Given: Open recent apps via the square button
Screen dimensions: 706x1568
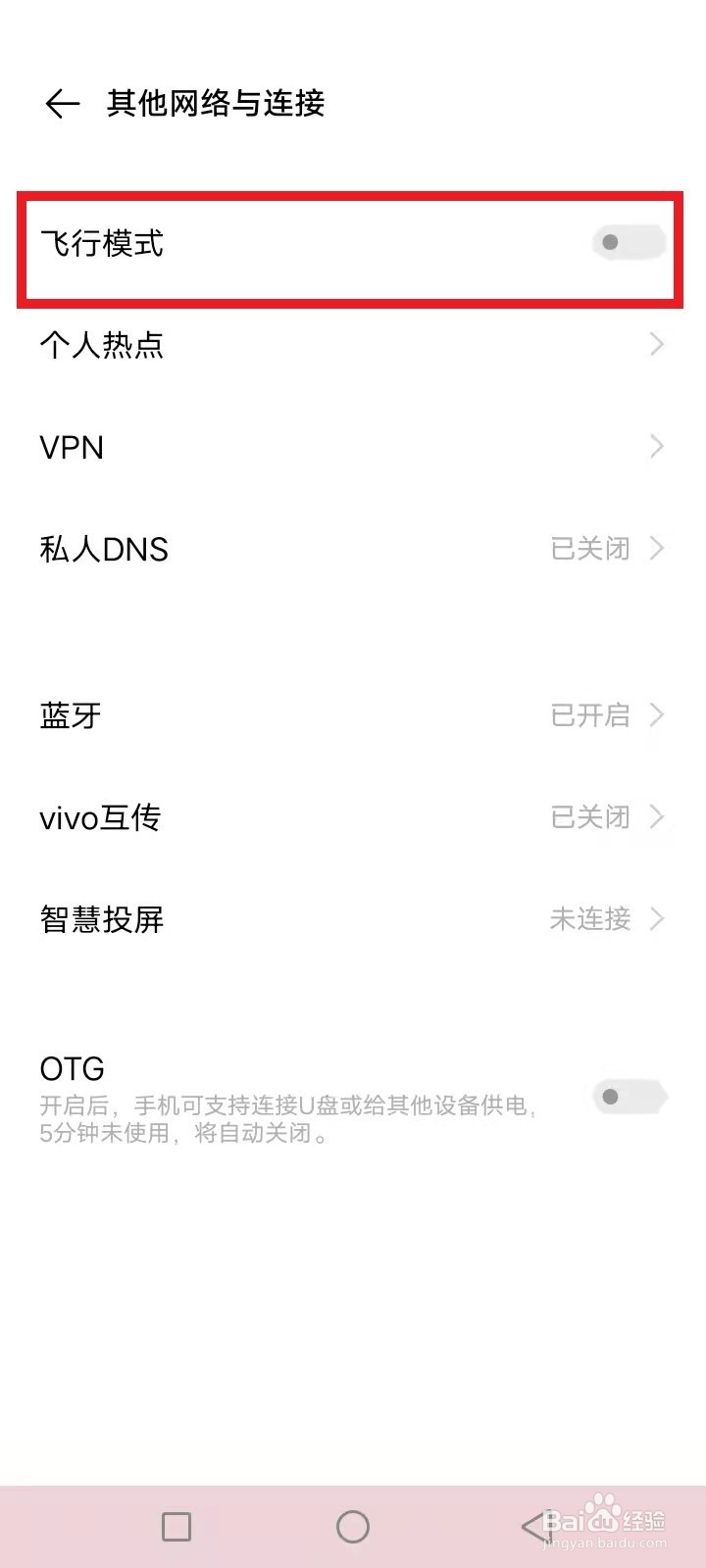Looking at the screenshot, I should (176, 1527).
